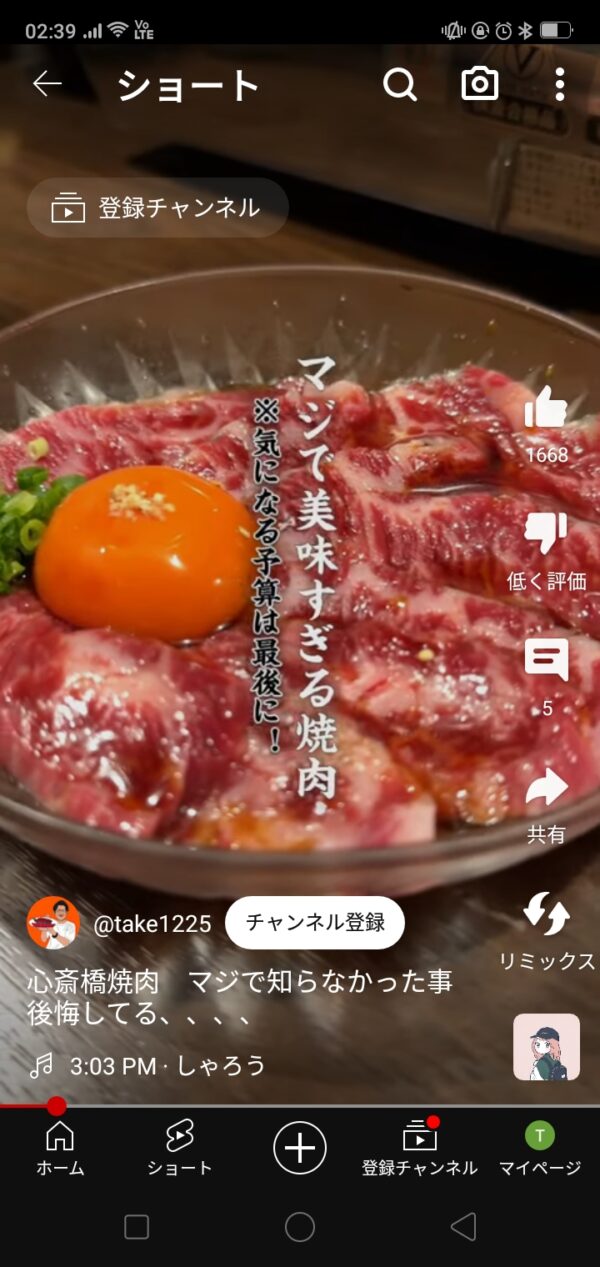Open the sound thumbnail above the tab bar
This screenshot has width=600, height=1267.
point(546,1047)
